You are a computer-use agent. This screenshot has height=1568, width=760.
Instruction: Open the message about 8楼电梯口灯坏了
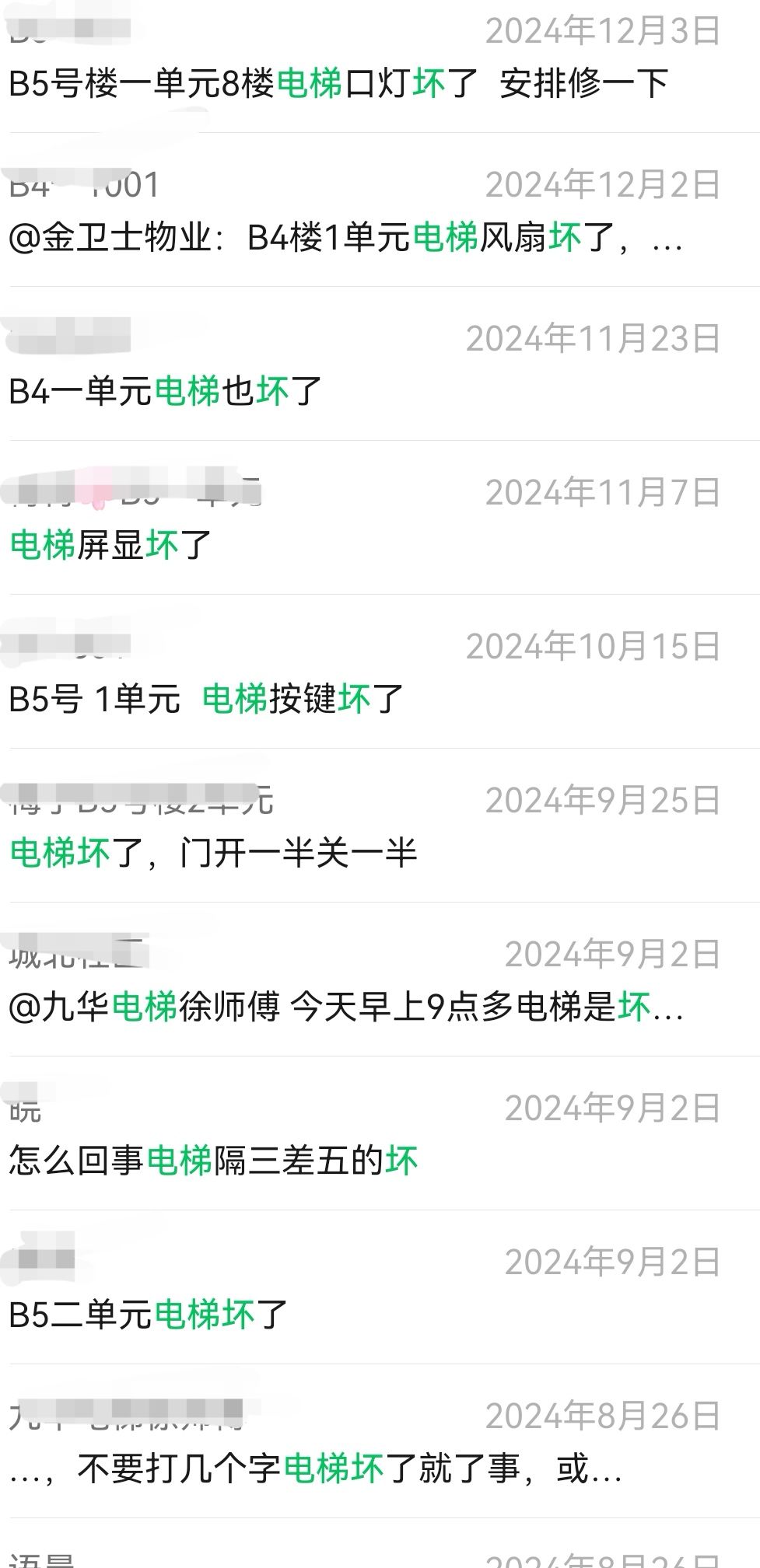tap(339, 83)
